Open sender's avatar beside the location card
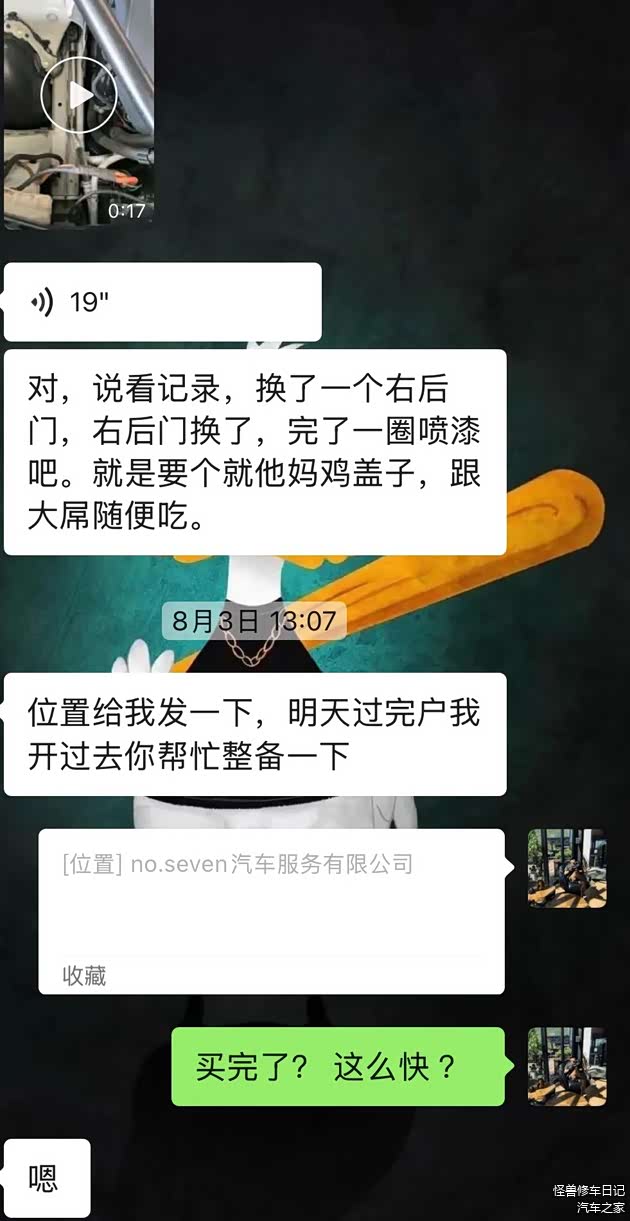This screenshot has width=630, height=1221. (567, 868)
